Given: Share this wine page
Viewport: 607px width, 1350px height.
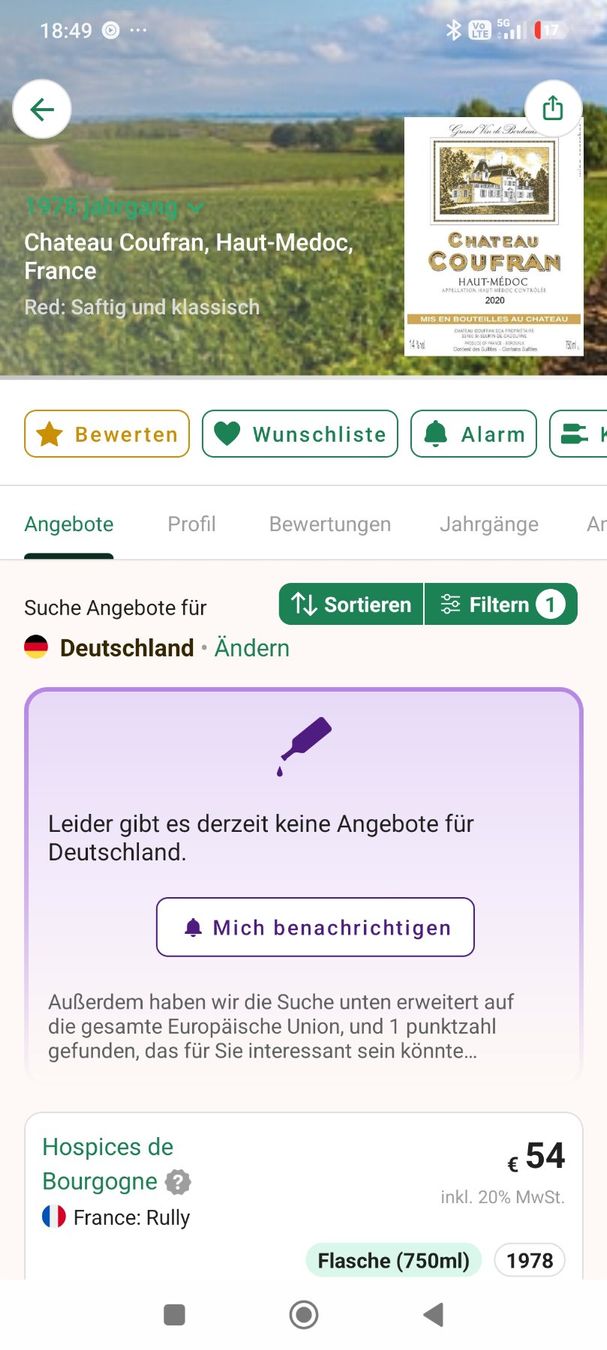Looking at the screenshot, I should (x=553, y=108).
